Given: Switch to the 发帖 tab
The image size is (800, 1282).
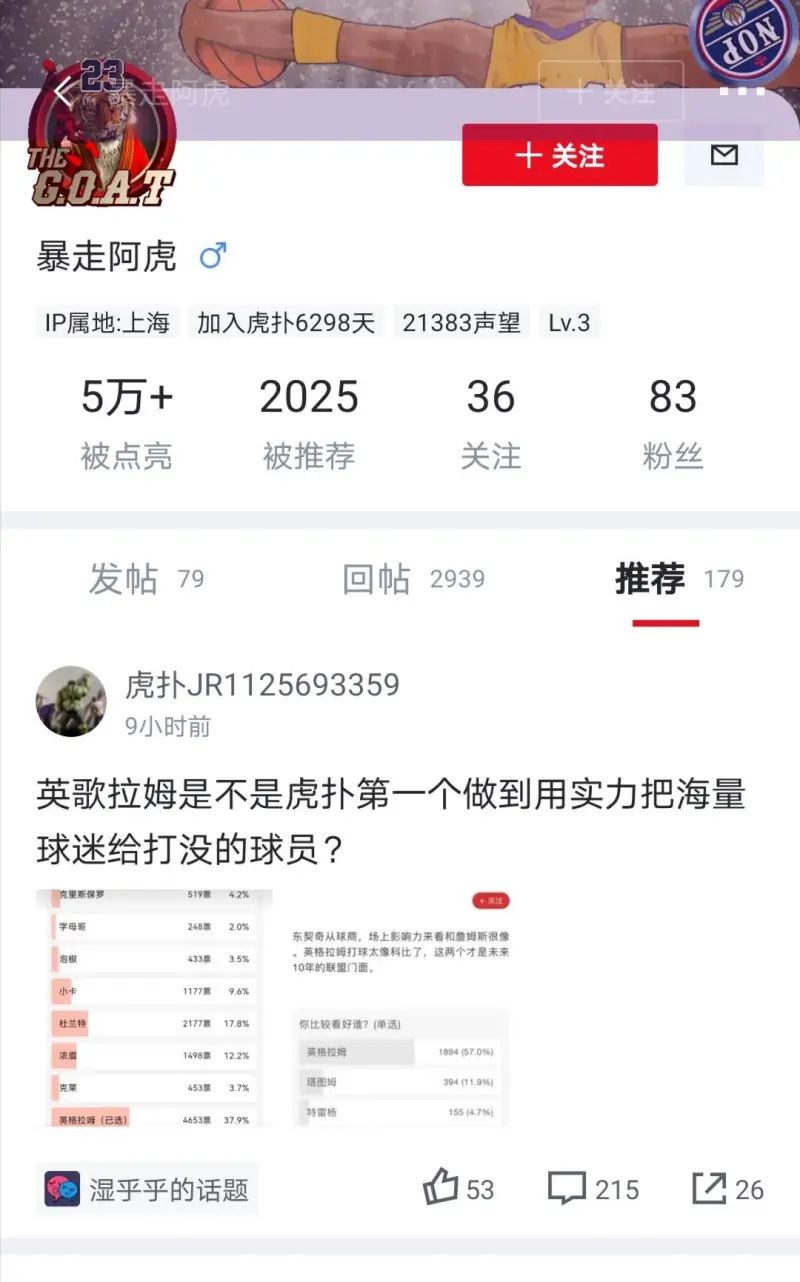Looking at the screenshot, I should [146, 579].
